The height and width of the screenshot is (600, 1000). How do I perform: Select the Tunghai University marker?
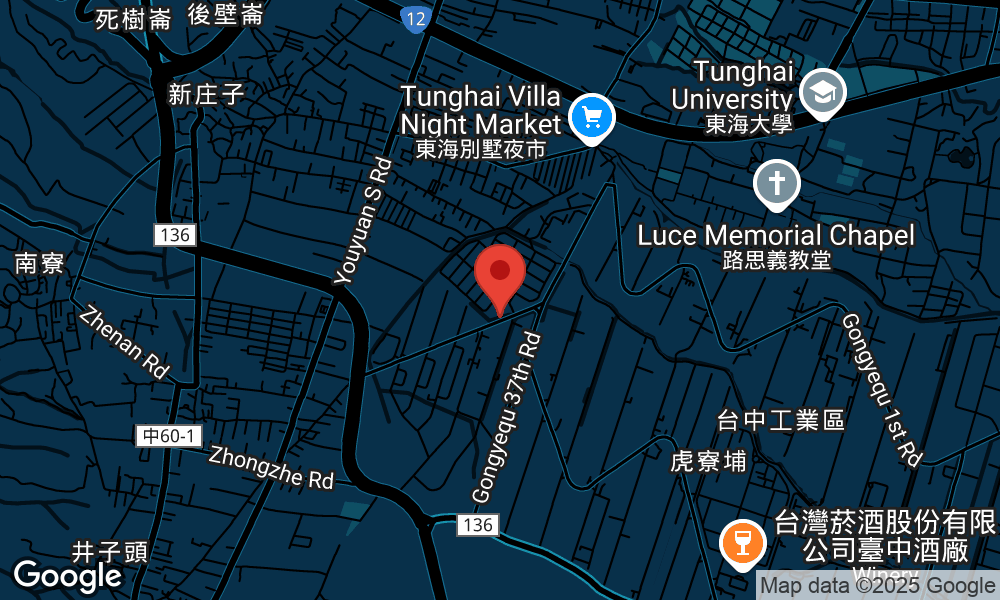point(822,93)
